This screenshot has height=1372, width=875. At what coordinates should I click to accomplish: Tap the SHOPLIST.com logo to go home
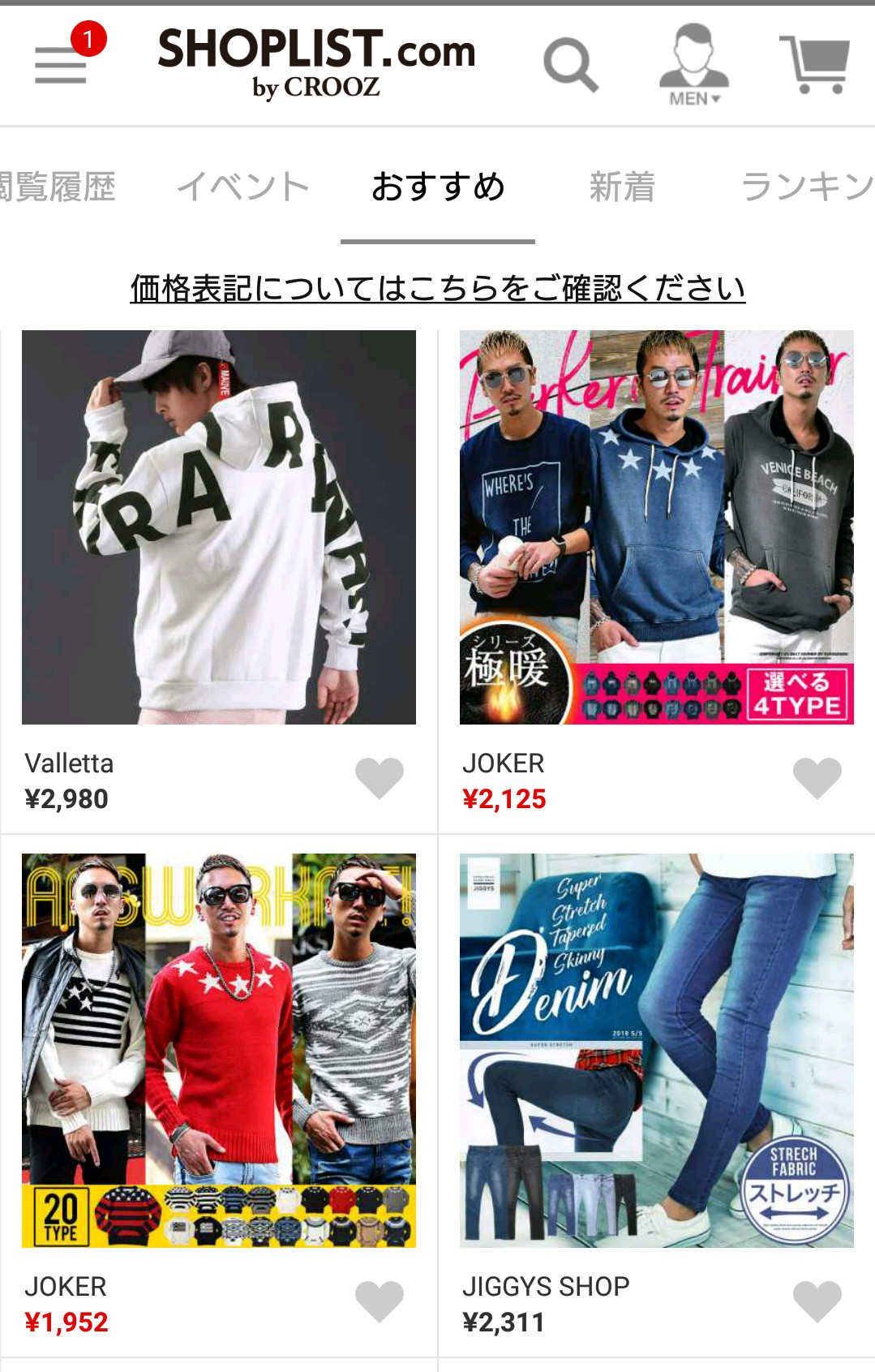point(316,63)
